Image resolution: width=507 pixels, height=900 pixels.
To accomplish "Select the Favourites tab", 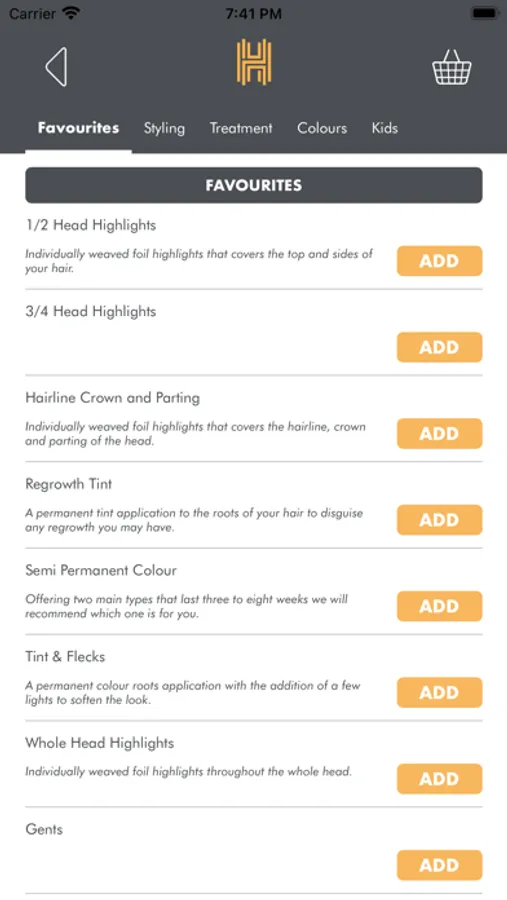I will coord(79,128).
